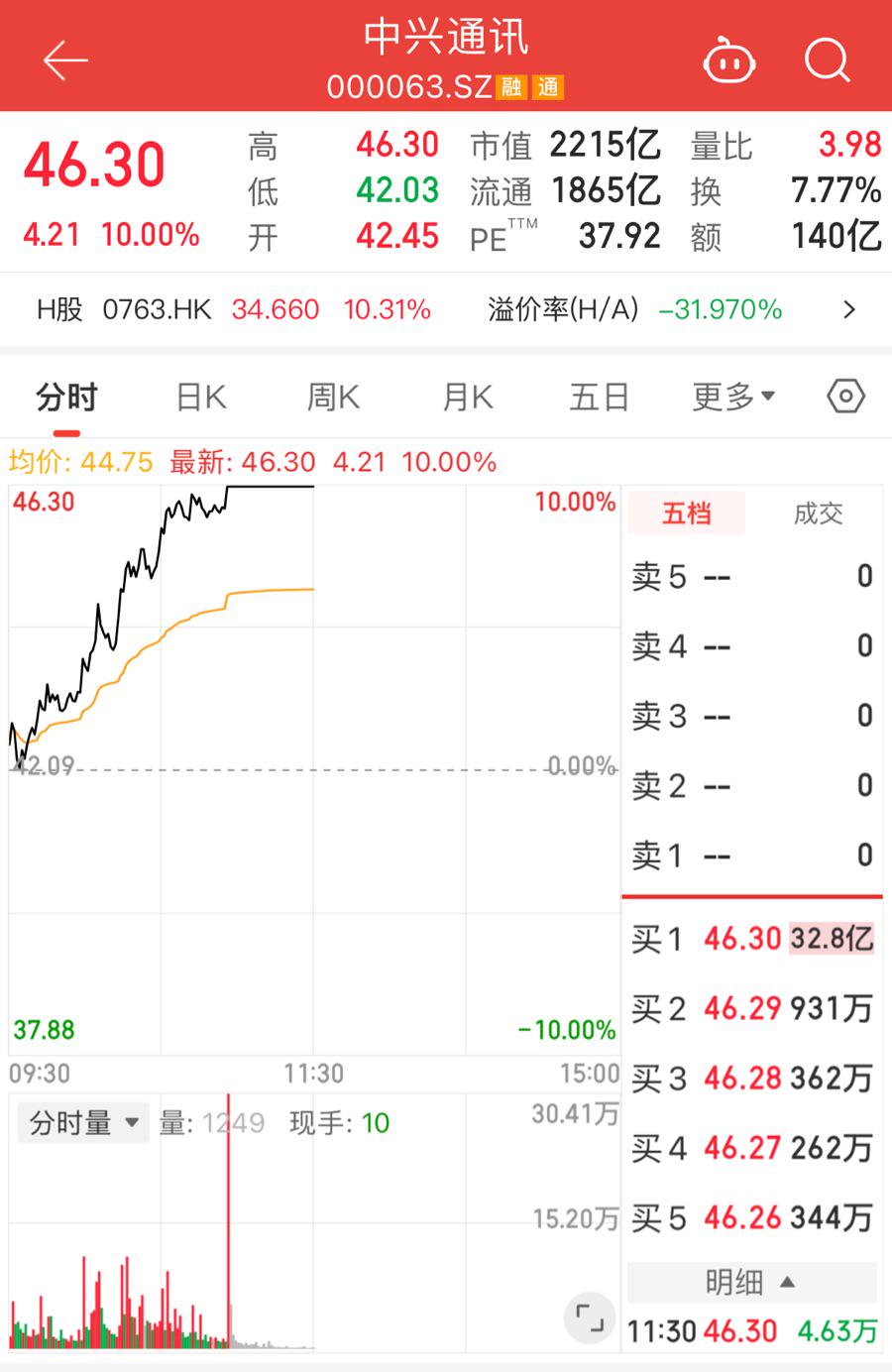Switch to the 周K chart tab
892x1372 pixels.
pos(333,398)
